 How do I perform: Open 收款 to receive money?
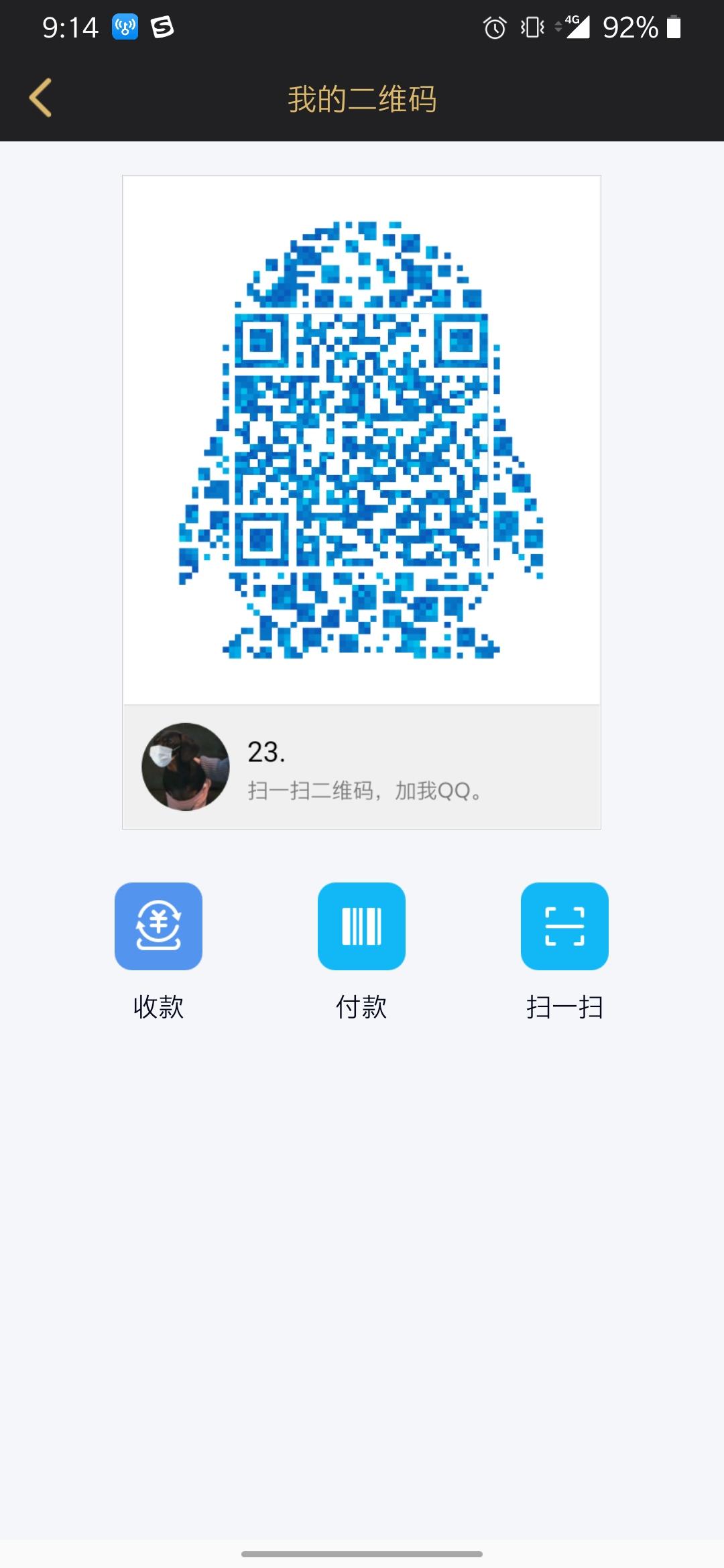pos(158,926)
